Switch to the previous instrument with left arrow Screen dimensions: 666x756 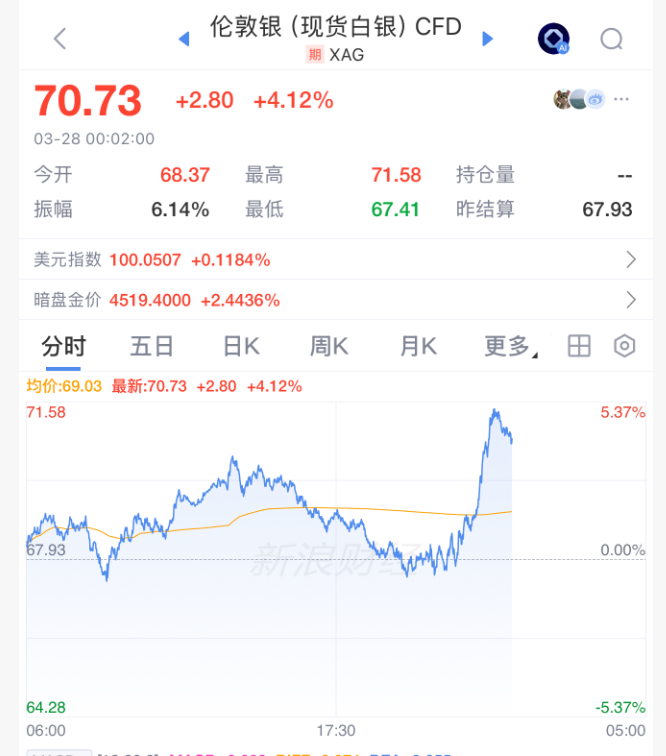click(x=183, y=39)
